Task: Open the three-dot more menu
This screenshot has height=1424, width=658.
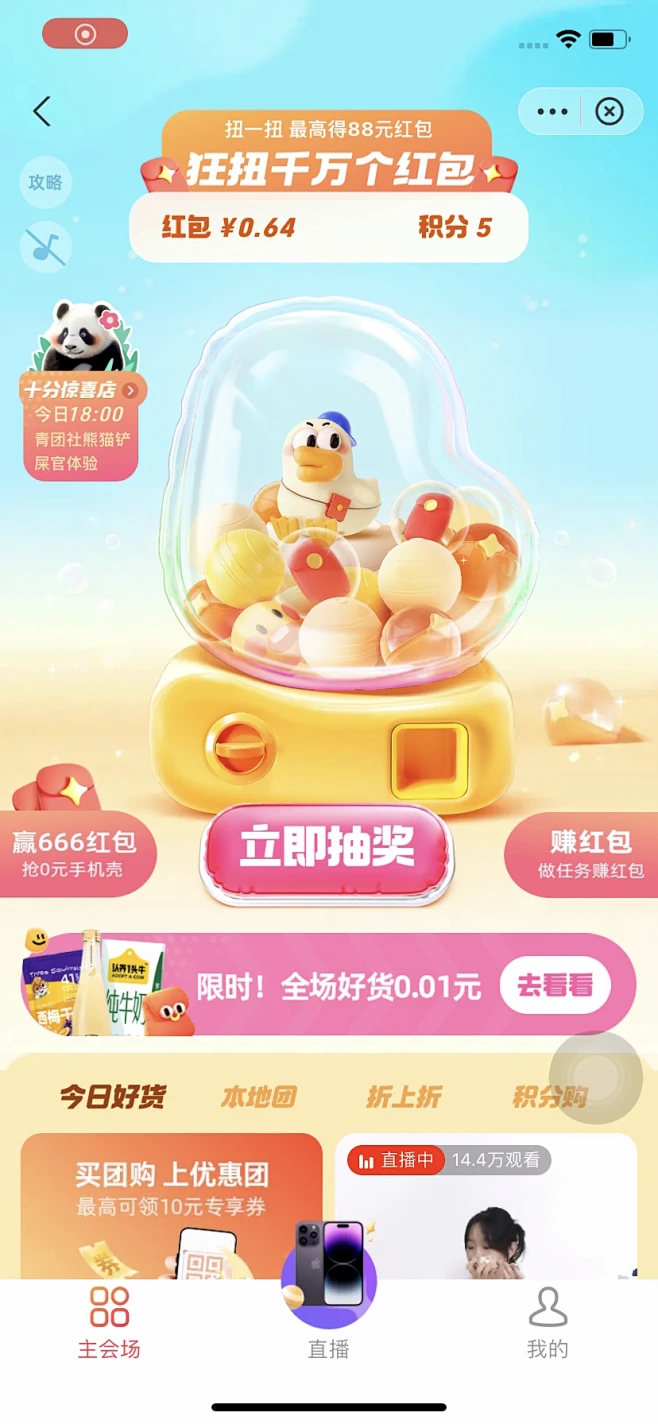Action: pyautogui.click(x=552, y=112)
